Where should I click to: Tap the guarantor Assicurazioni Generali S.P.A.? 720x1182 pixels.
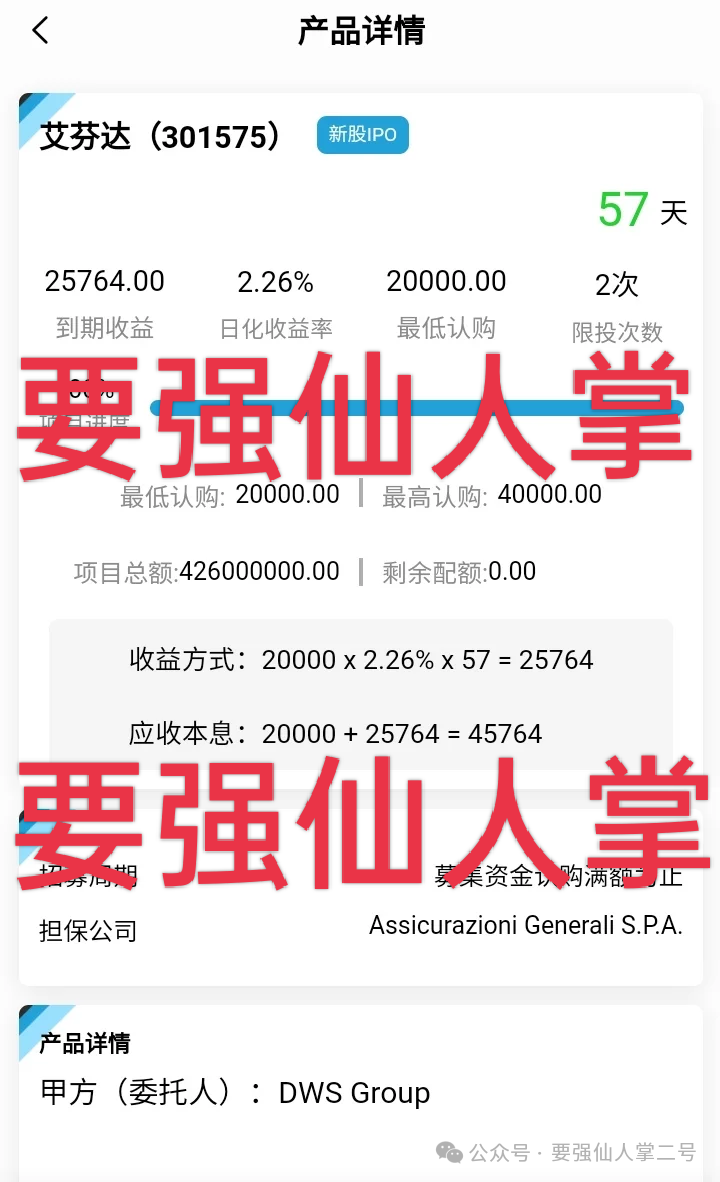pos(525,925)
